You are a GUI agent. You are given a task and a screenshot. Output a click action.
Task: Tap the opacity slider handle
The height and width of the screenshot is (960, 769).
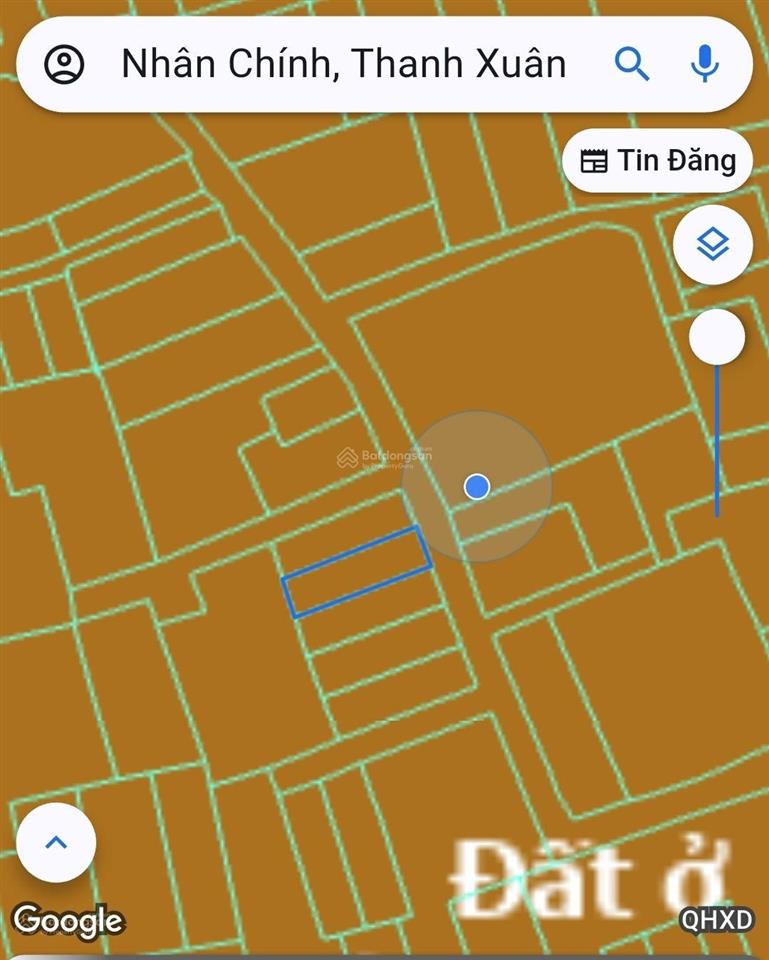717,337
